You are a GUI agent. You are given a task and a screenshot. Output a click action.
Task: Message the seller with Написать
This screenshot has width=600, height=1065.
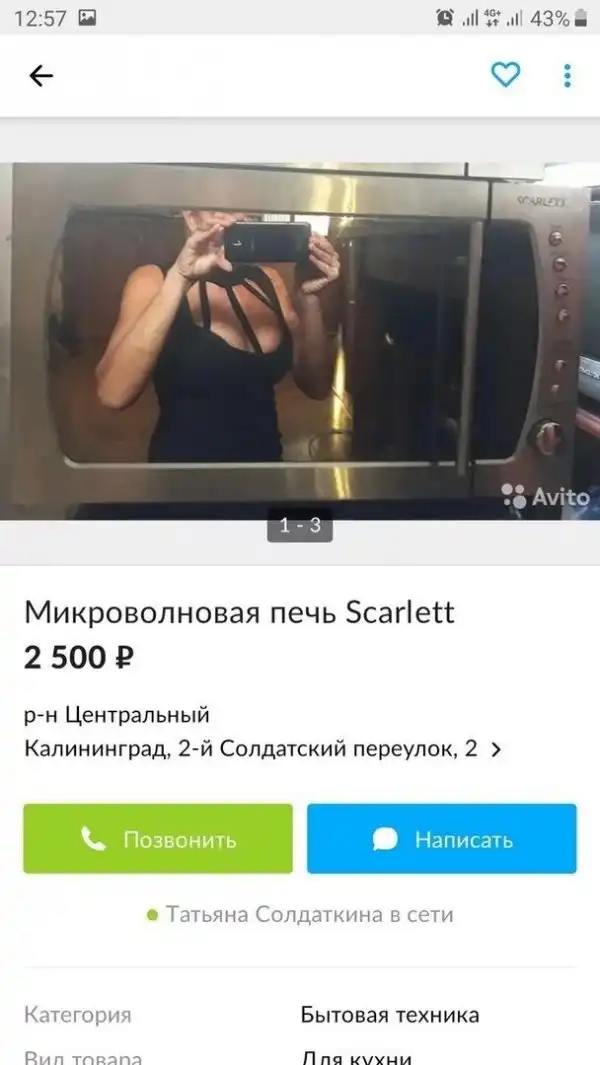pos(442,839)
